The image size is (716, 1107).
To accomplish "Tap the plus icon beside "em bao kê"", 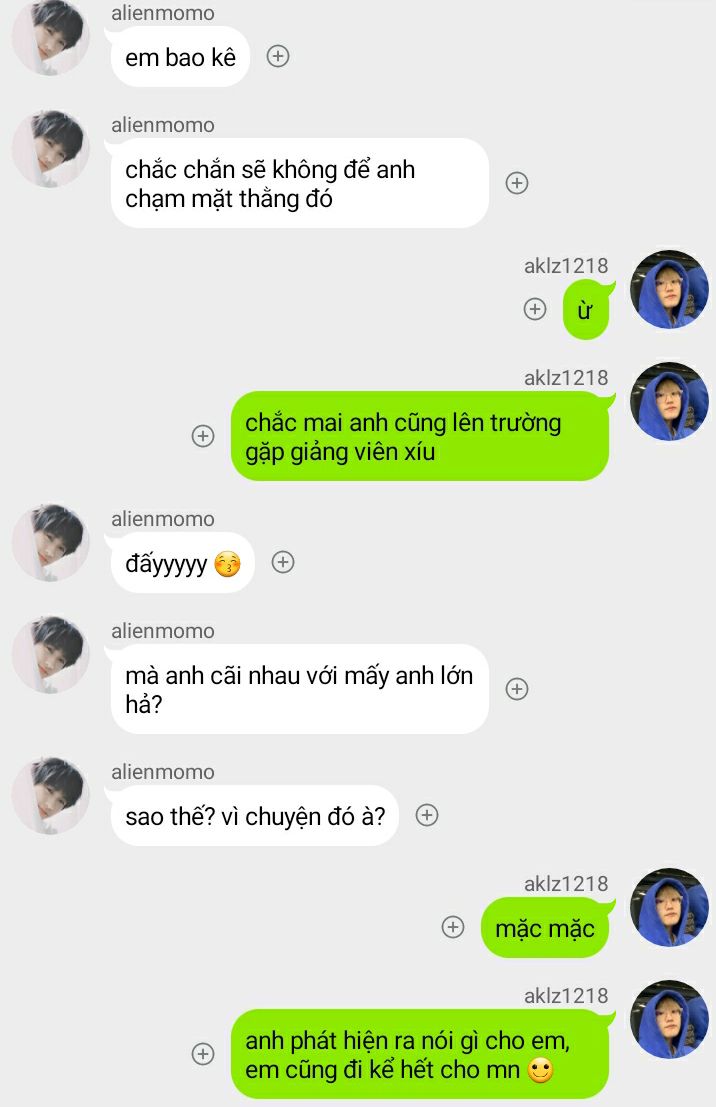I will tap(278, 56).
